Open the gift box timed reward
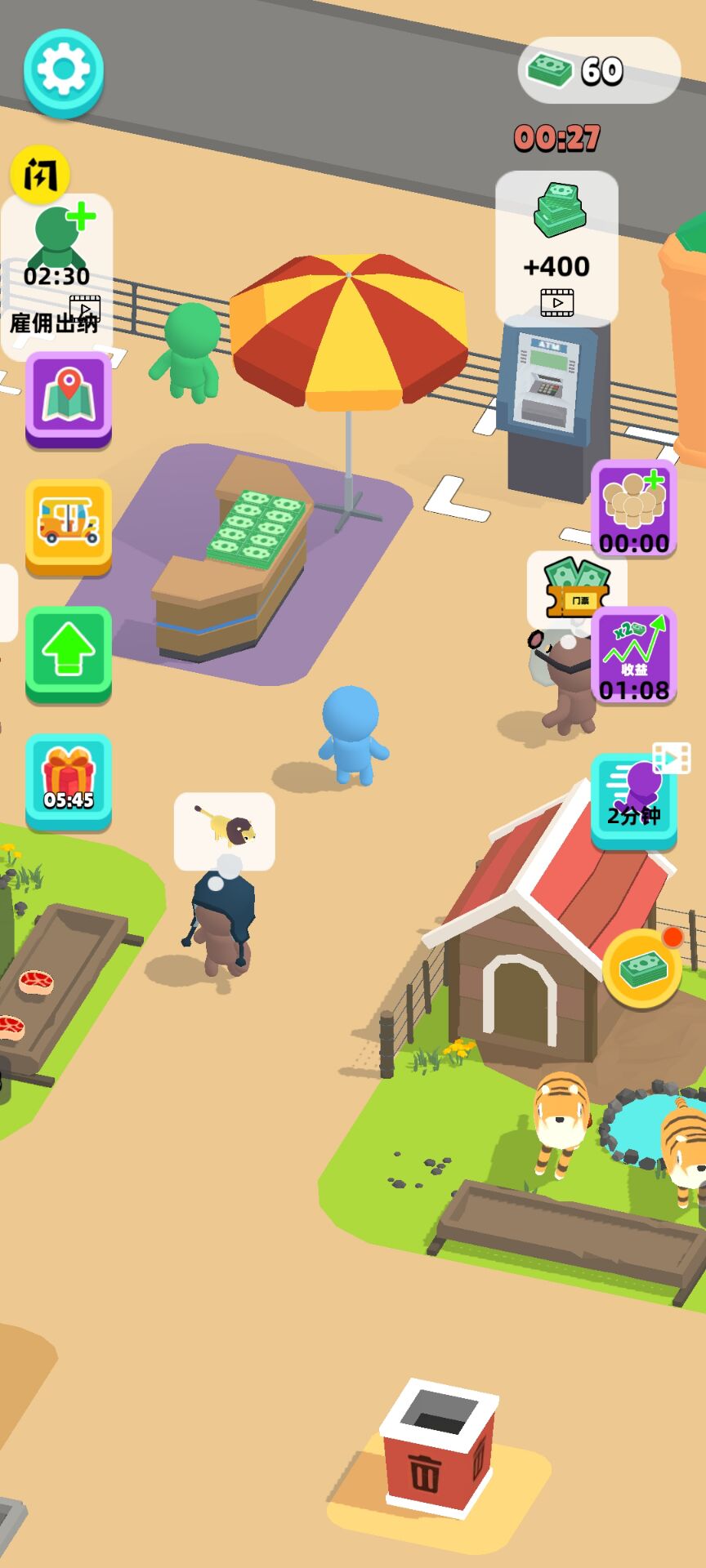This screenshot has width=706, height=1568. 69,779
